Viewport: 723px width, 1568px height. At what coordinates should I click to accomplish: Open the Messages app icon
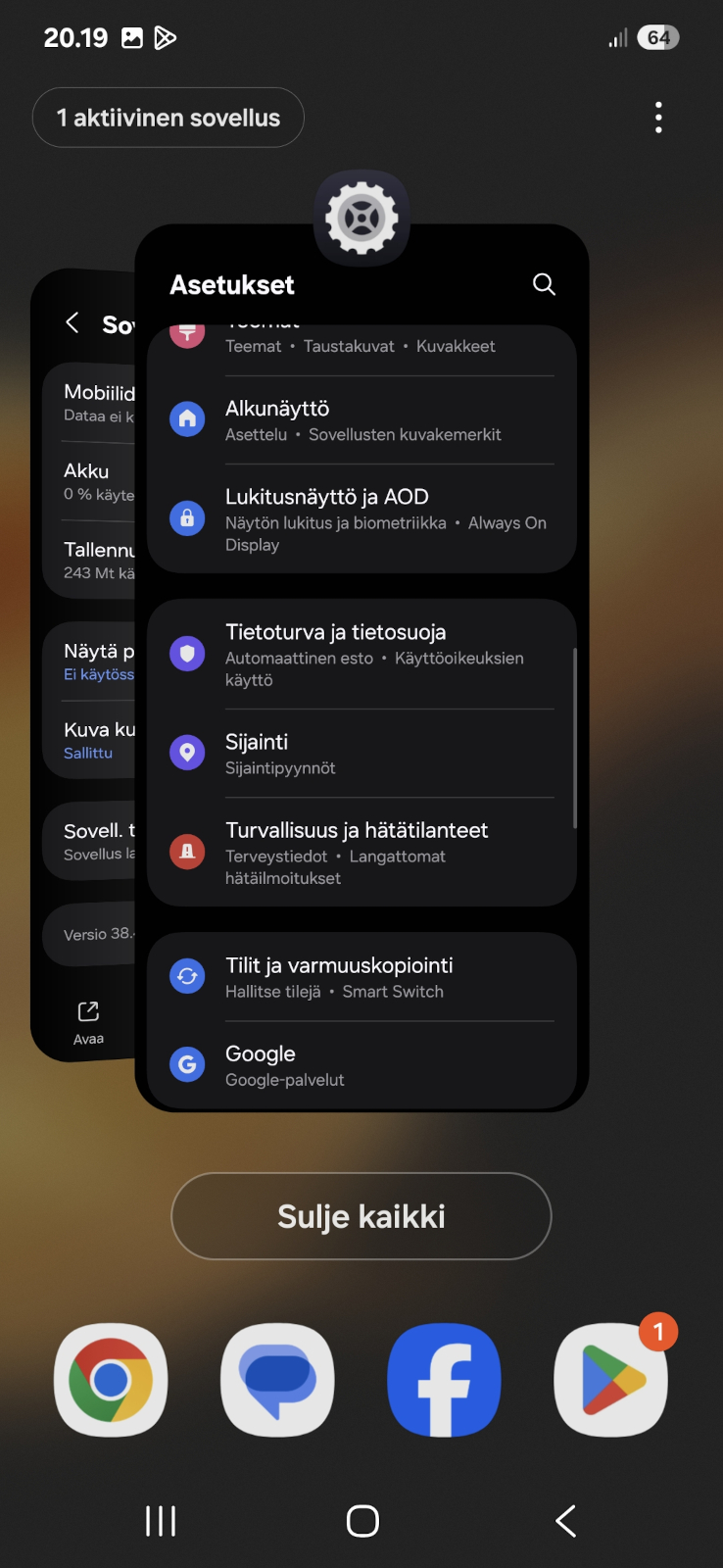(x=277, y=1380)
